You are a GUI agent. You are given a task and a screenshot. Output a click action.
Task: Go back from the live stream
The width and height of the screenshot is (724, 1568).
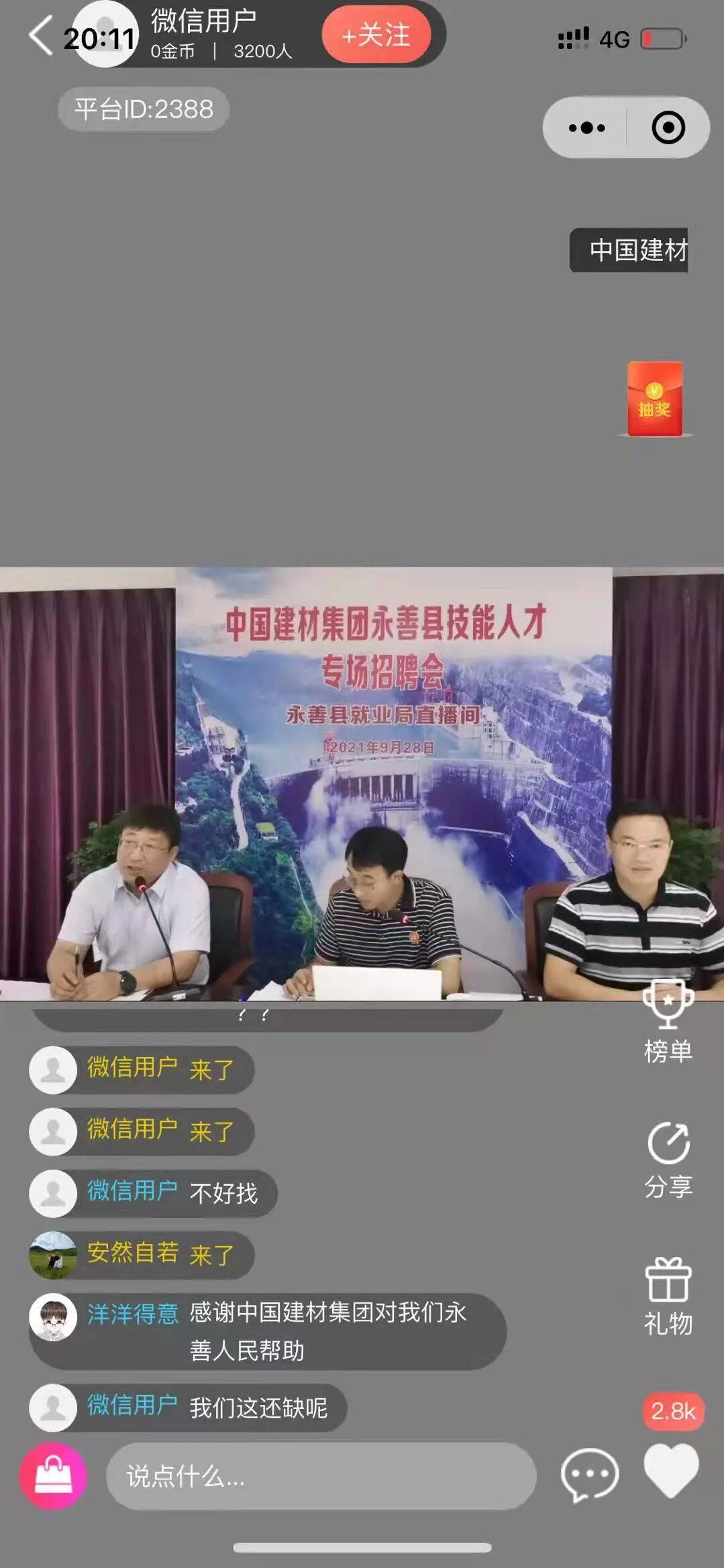pyautogui.click(x=40, y=36)
